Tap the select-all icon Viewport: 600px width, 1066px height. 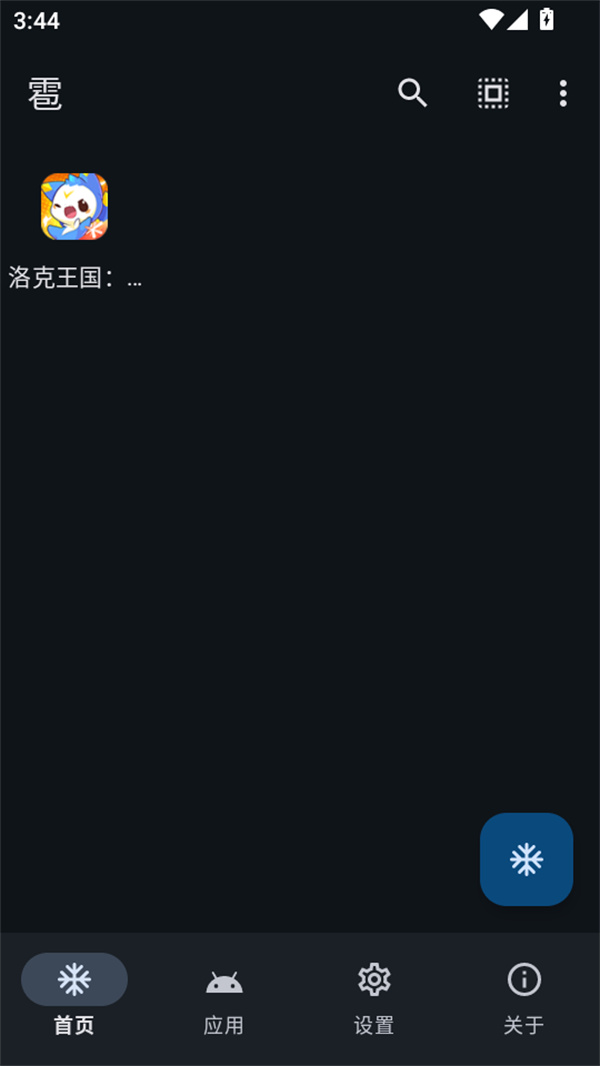493,93
